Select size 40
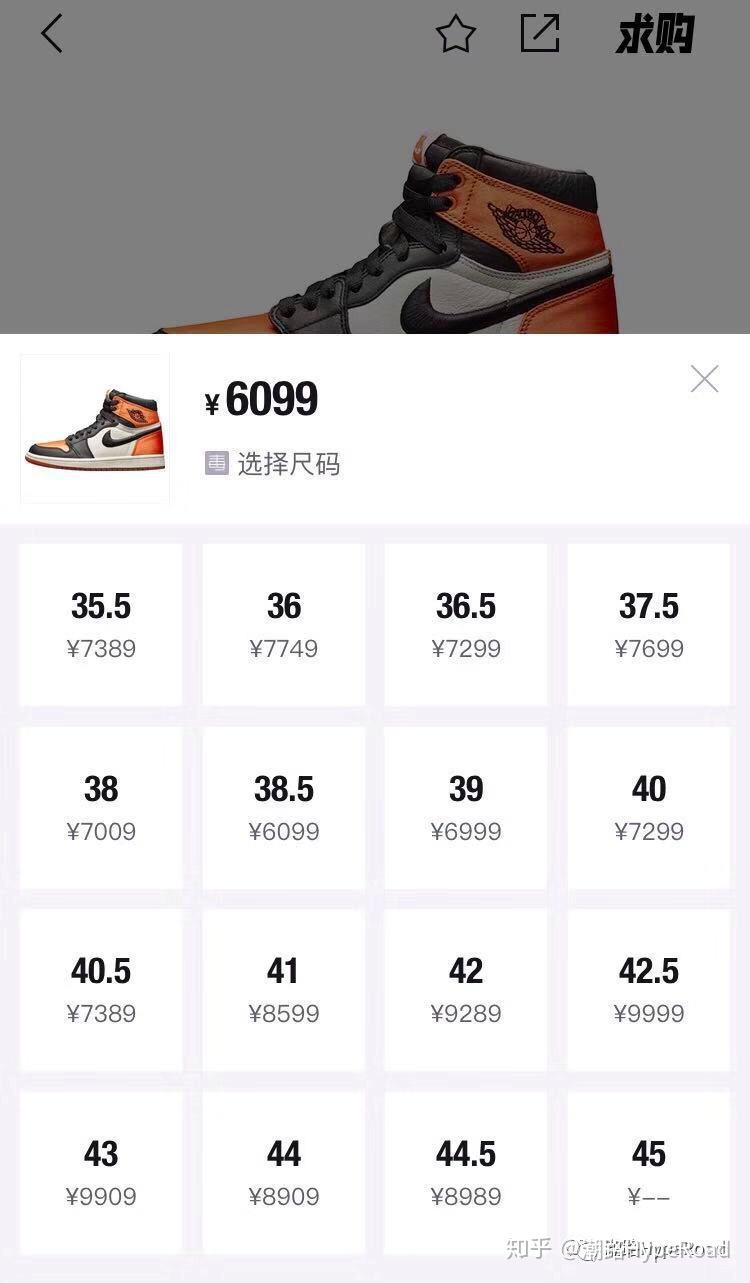750x1283 pixels. click(x=649, y=808)
